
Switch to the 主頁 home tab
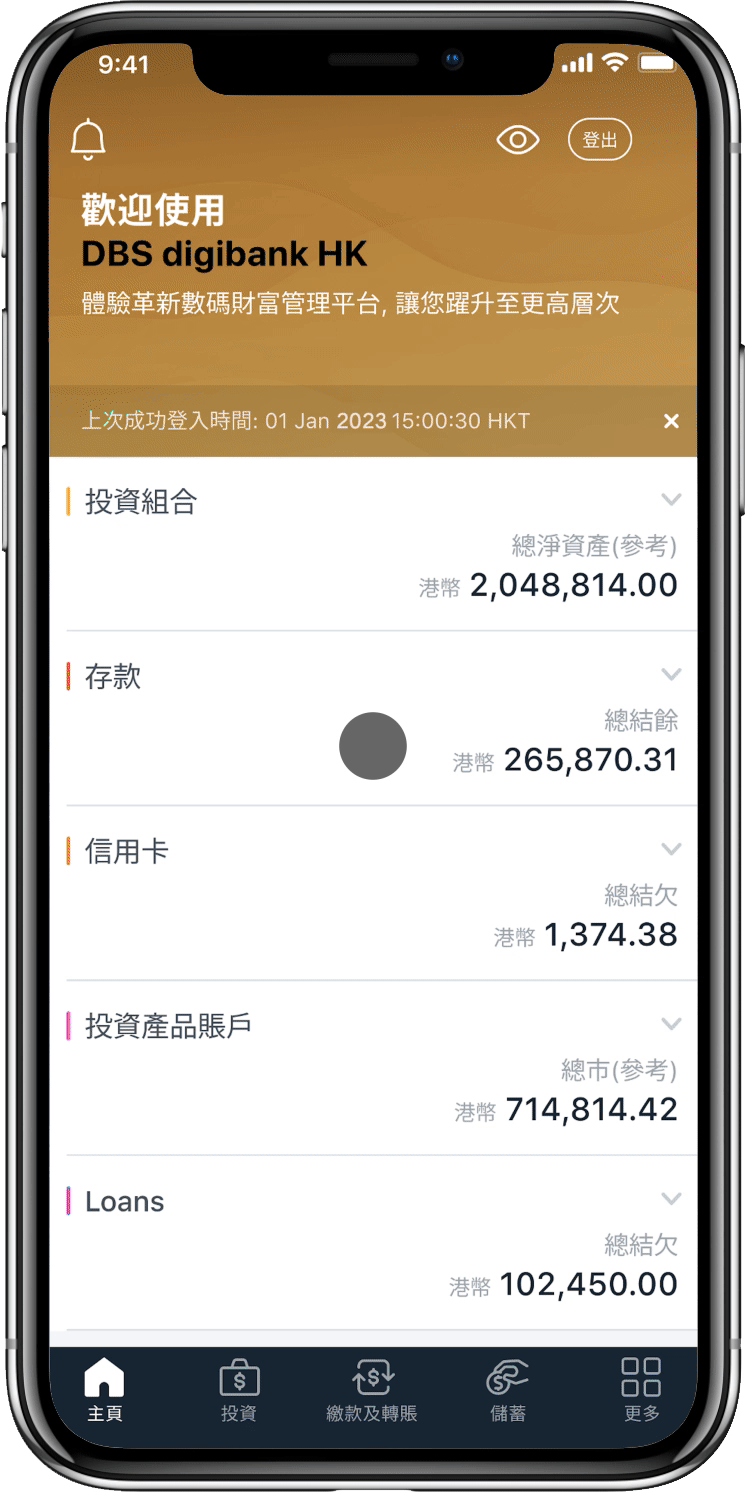[105, 1389]
